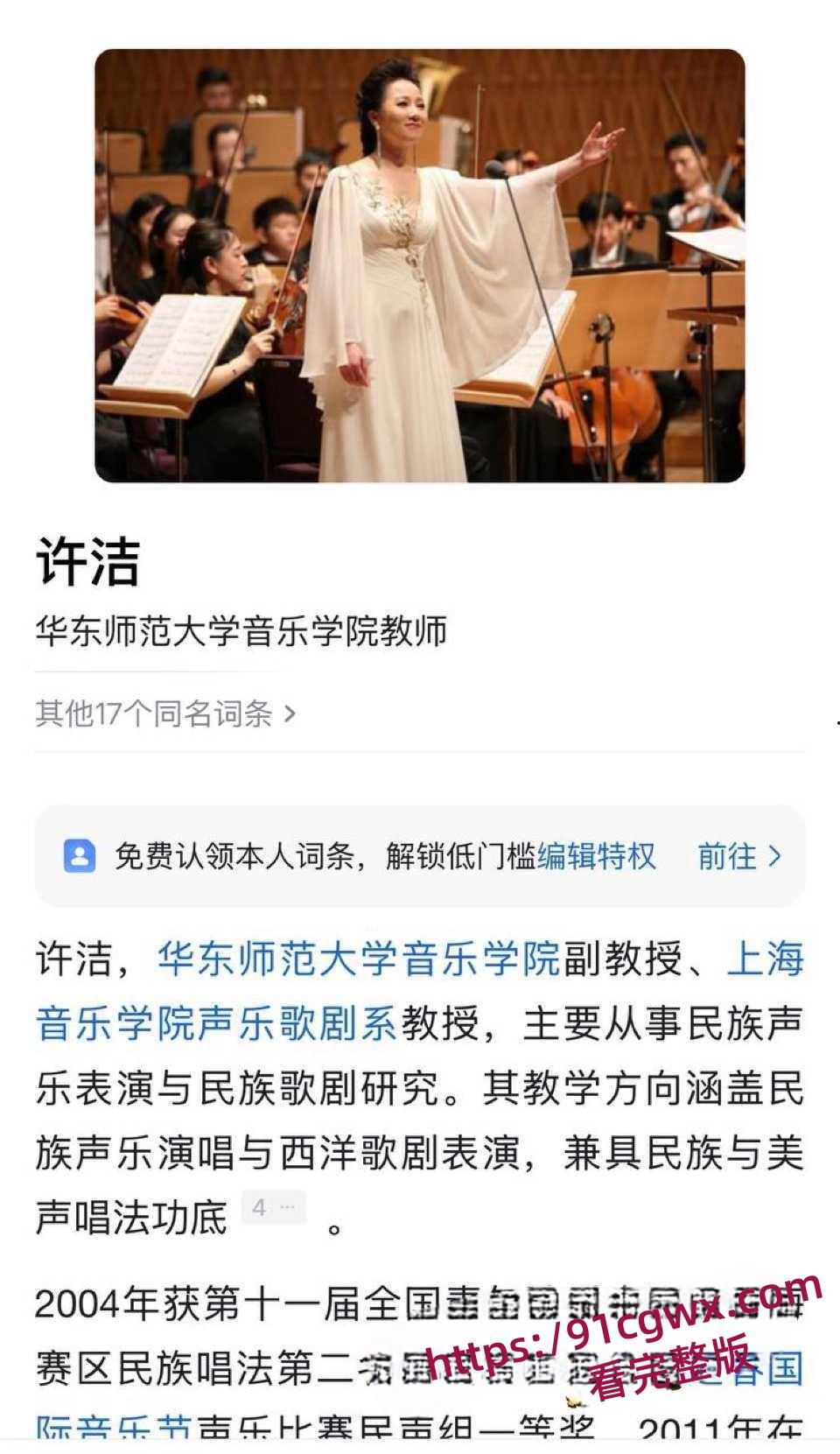Click the arrow next to 前往
The image size is (840, 1454).
point(773,858)
